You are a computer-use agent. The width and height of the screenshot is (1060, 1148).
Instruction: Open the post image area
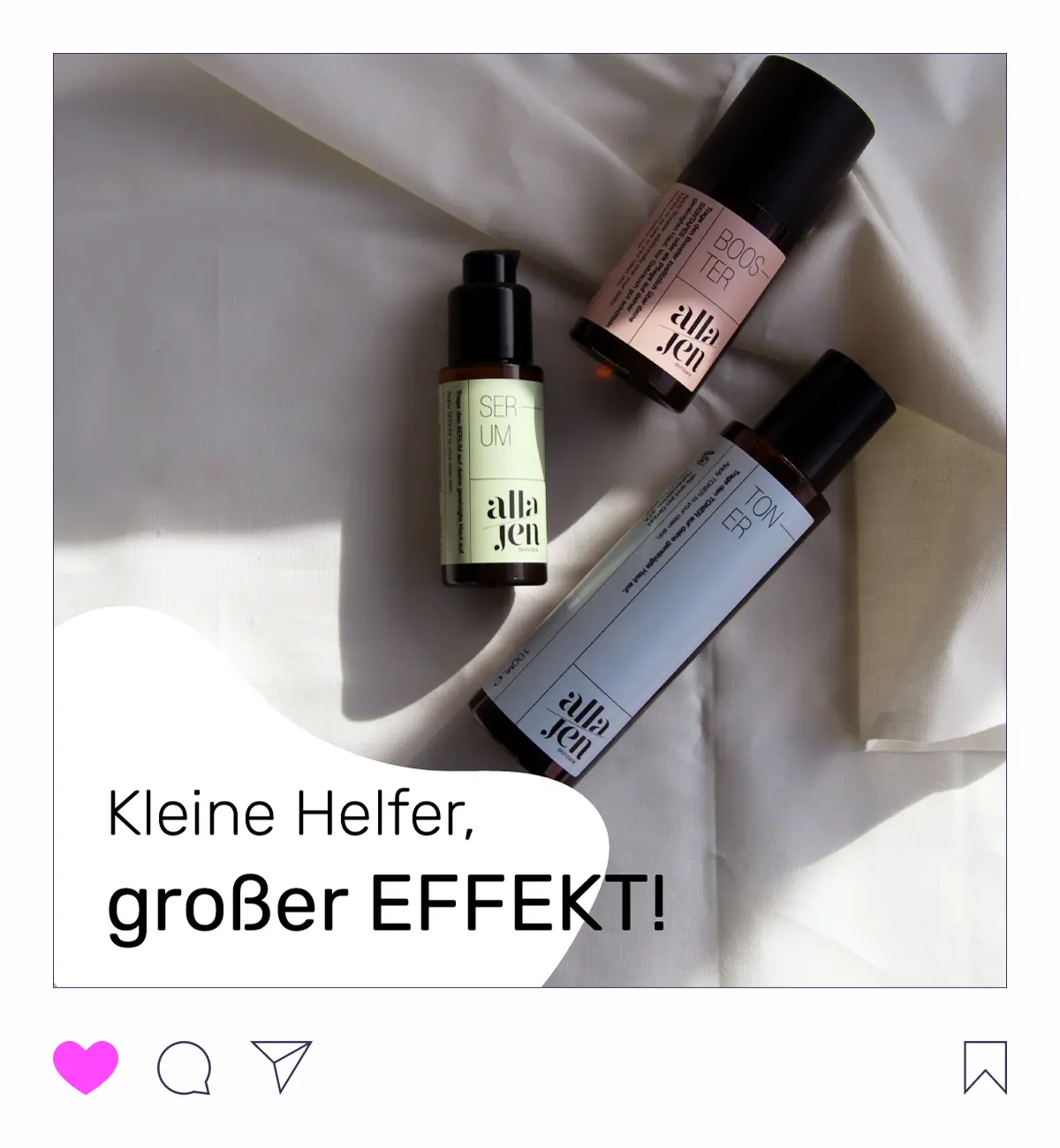(x=530, y=353)
